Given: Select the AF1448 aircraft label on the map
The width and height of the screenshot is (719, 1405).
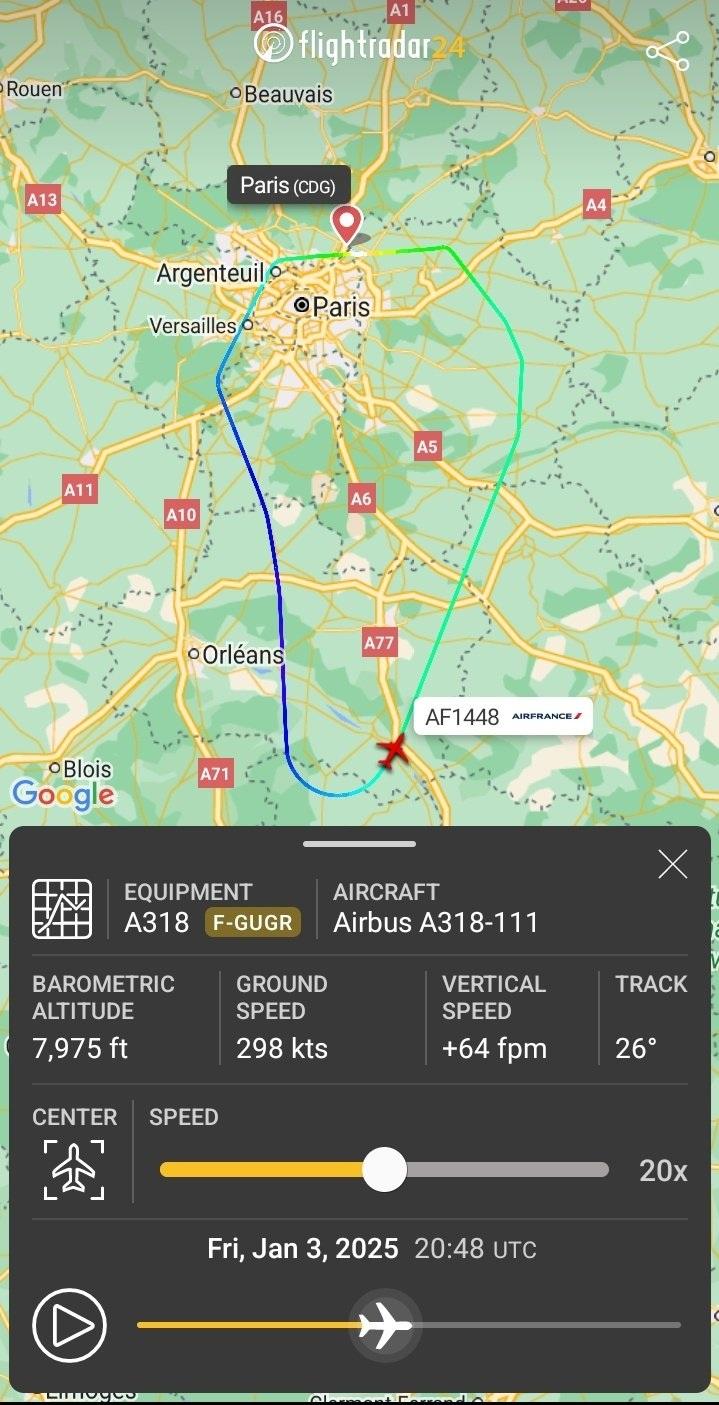Looking at the screenshot, I should (x=503, y=716).
